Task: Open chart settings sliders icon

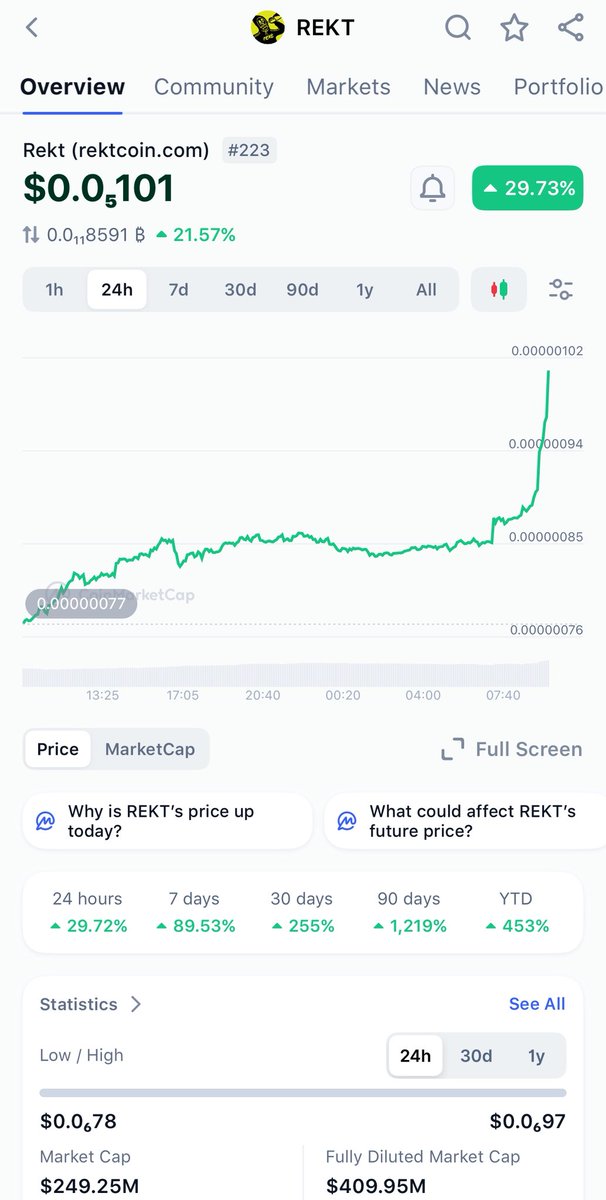Action: click(x=561, y=290)
